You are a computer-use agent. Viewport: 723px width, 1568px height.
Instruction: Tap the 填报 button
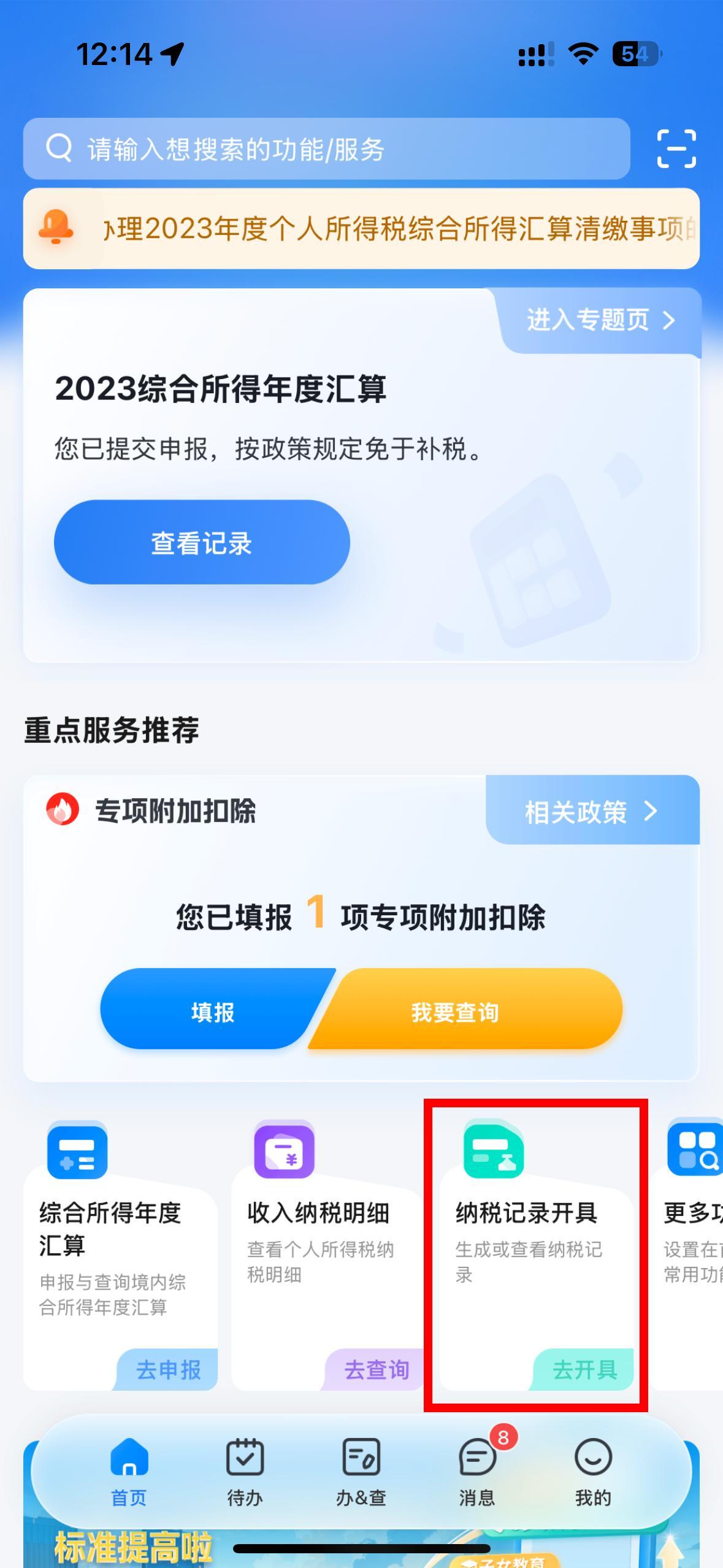212,1012
